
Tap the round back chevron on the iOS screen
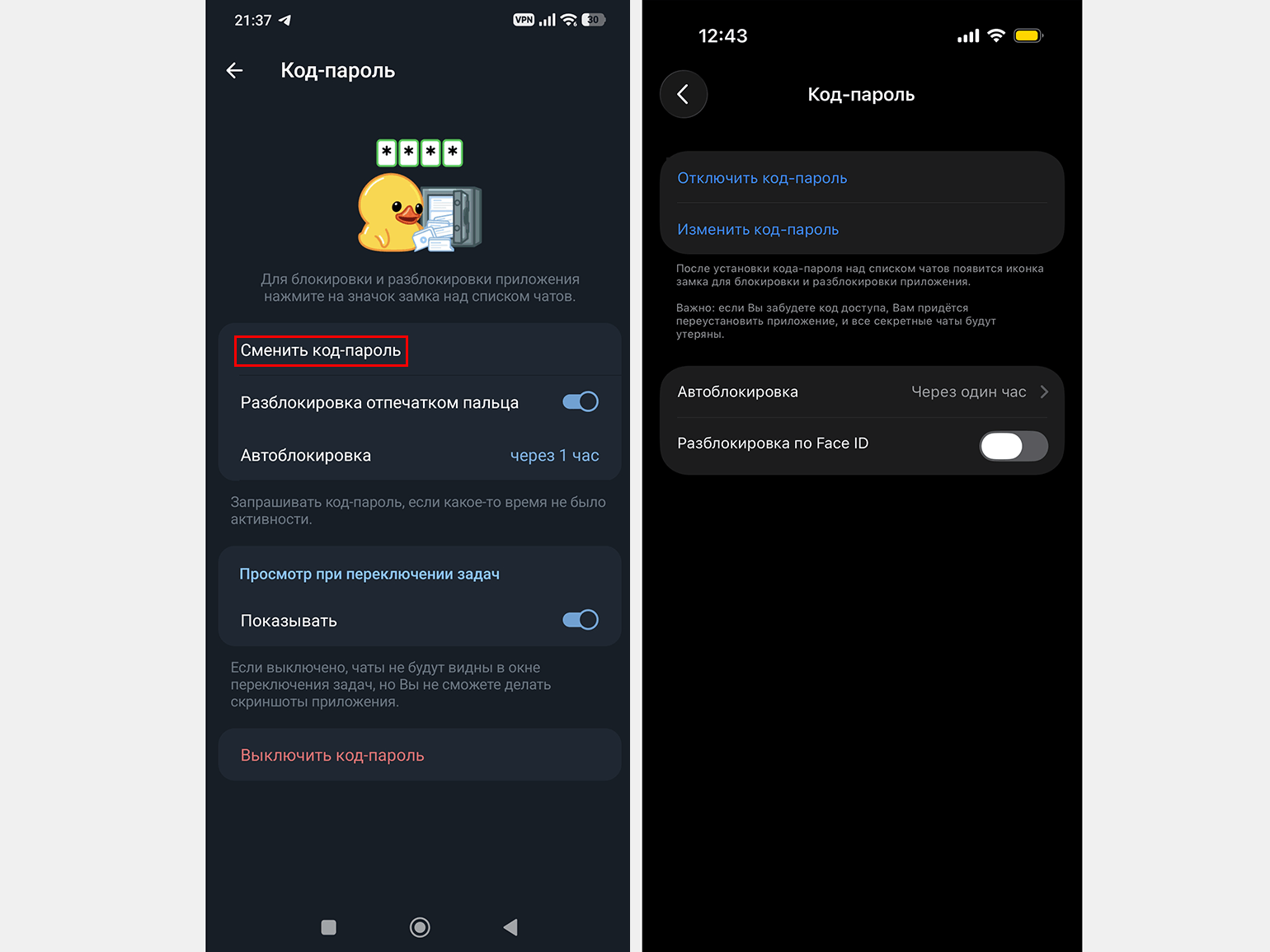coord(684,95)
